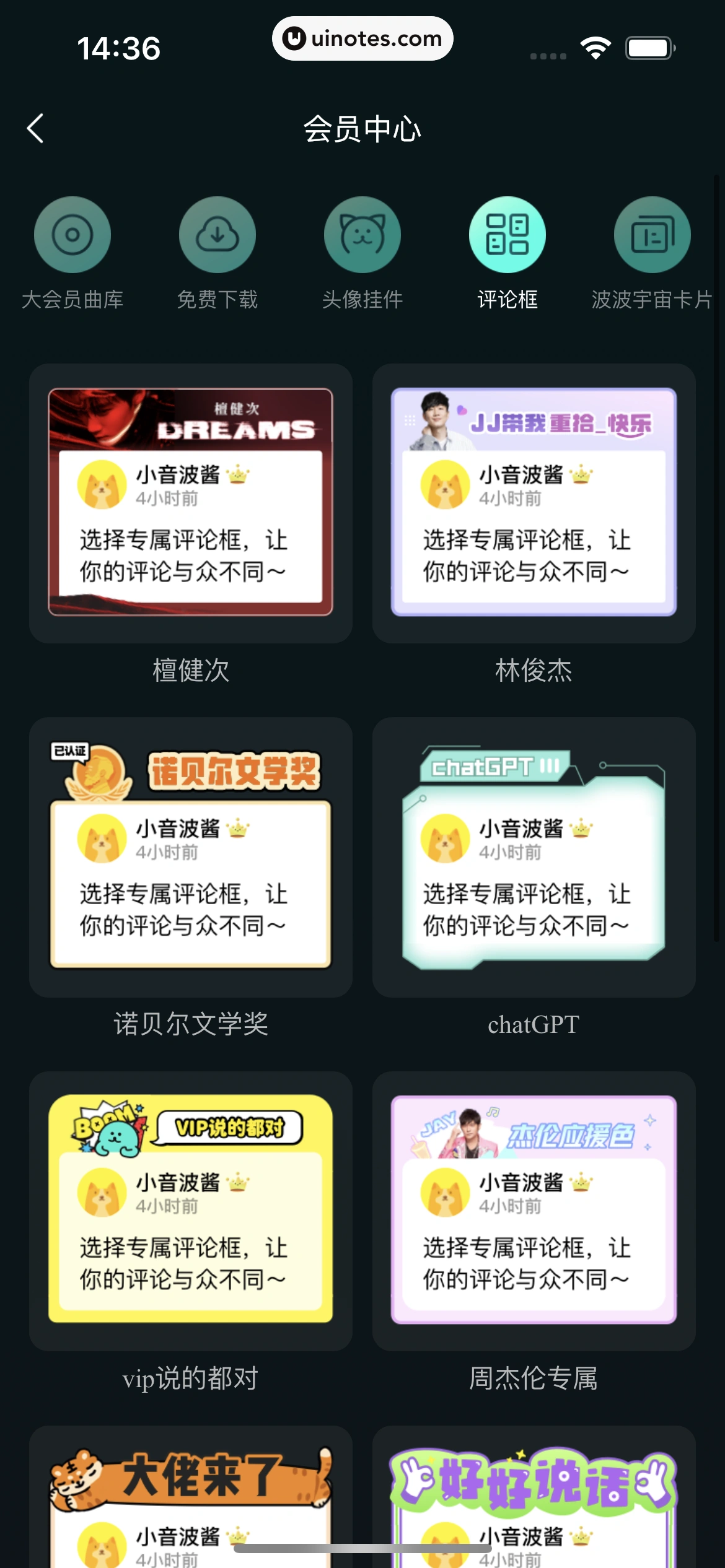Screen dimensions: 725x1568
Task: Select the 大会员曲库 icon
Action: coord(72,234)
